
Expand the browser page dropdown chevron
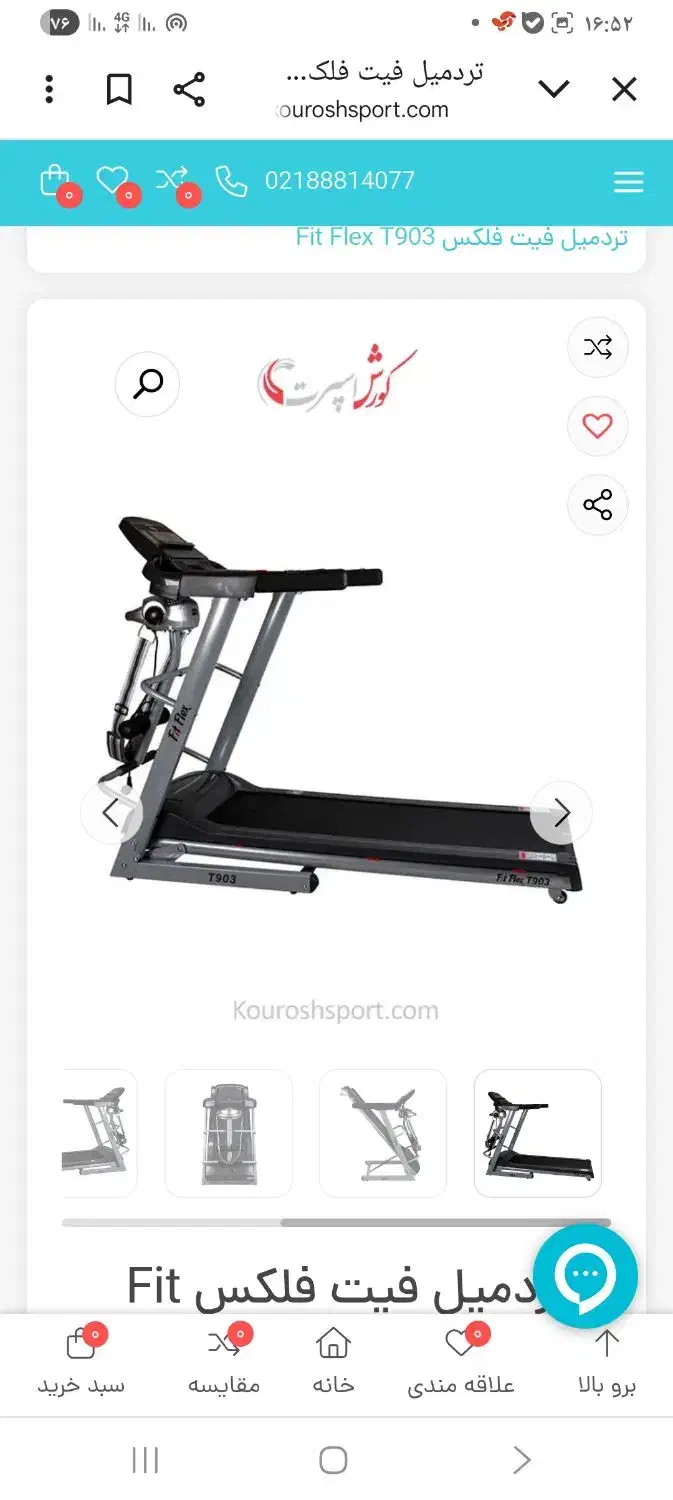click(554, 90)
